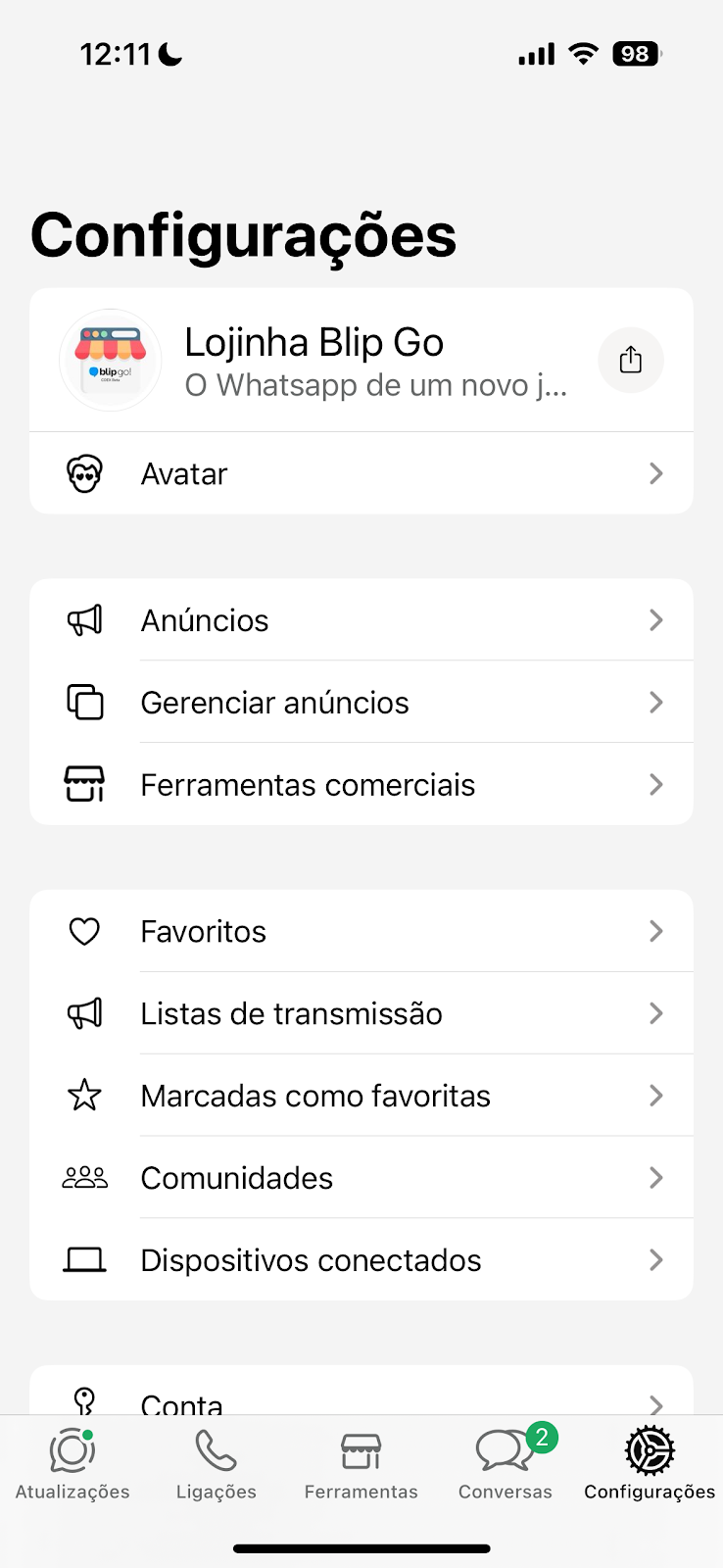Share the Lojinha Blip Go profile
Image resolution: width=723 pixels, height=1568 pixels.
pyautogui.click(x=631, y=360)
